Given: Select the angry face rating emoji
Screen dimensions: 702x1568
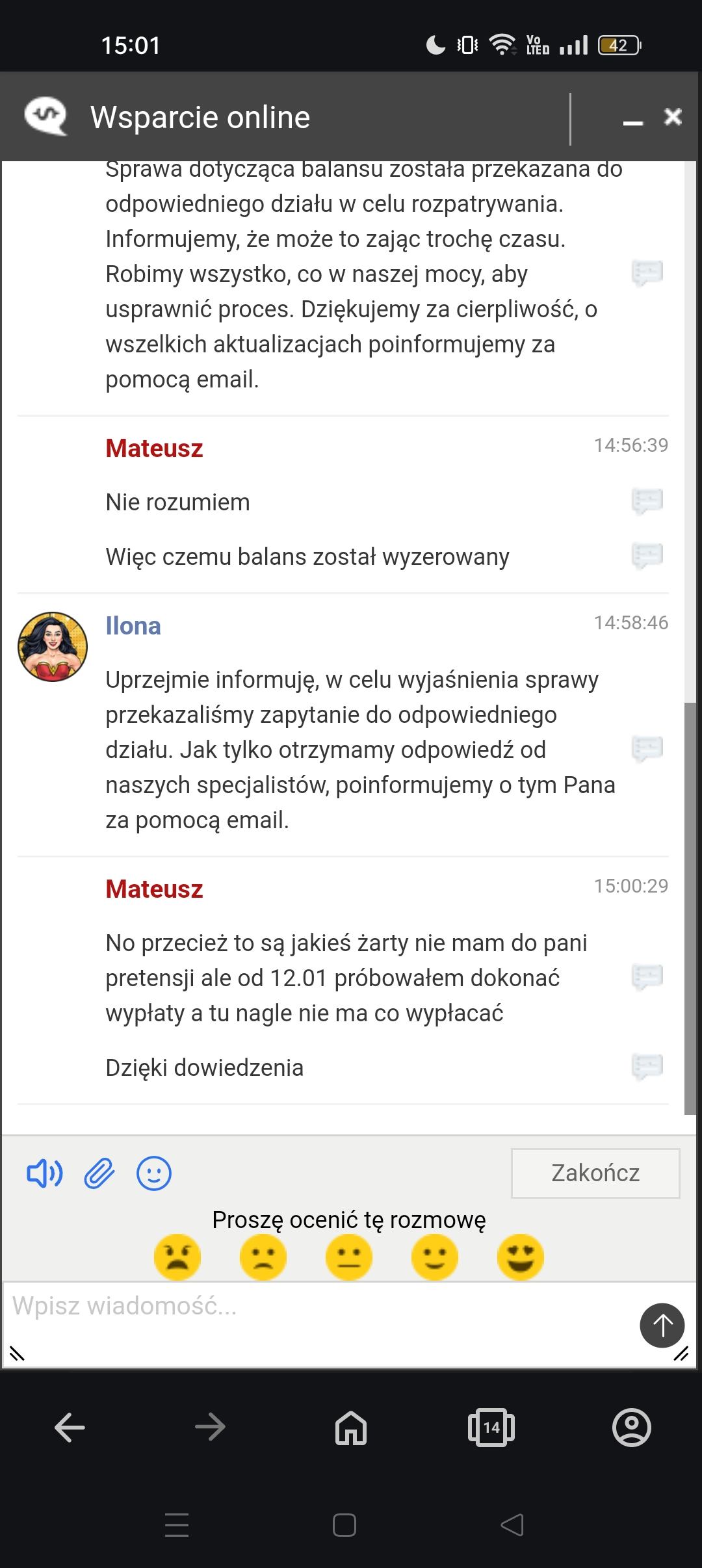Looking at the screenshot, I should (177, 1257).
